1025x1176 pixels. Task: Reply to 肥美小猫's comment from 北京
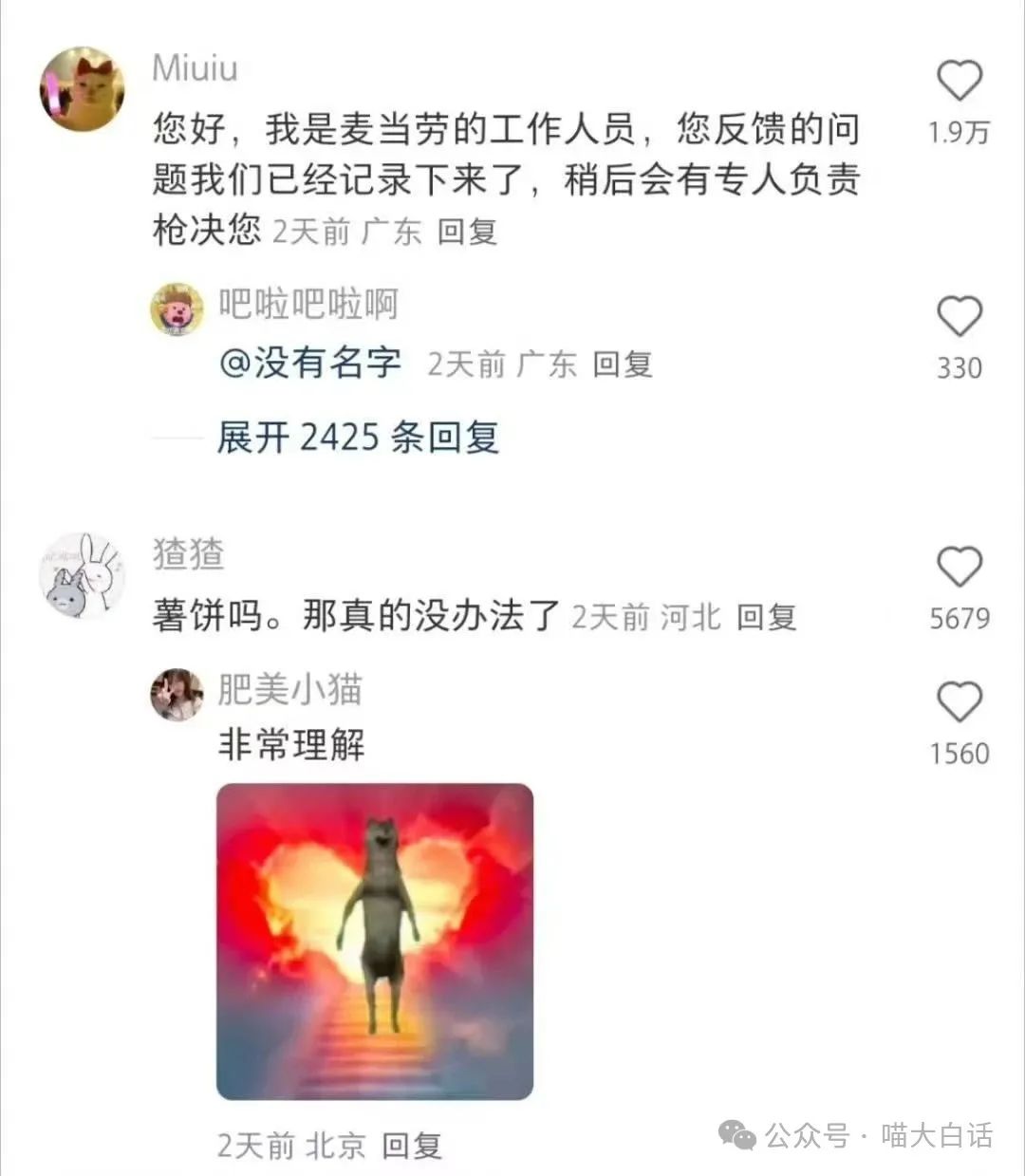(x=412, y=1146)
